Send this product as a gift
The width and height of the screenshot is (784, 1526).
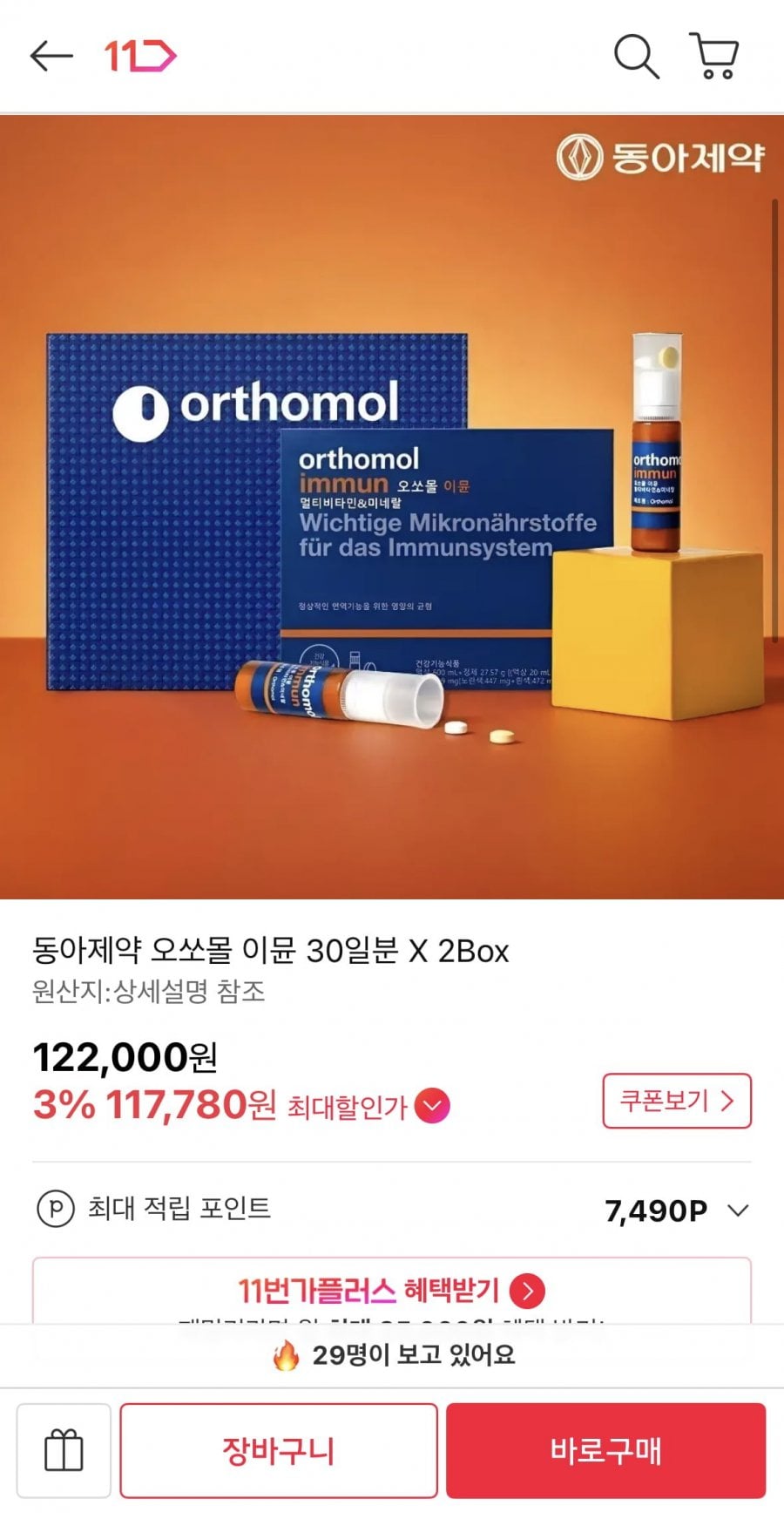[64, 1450]
